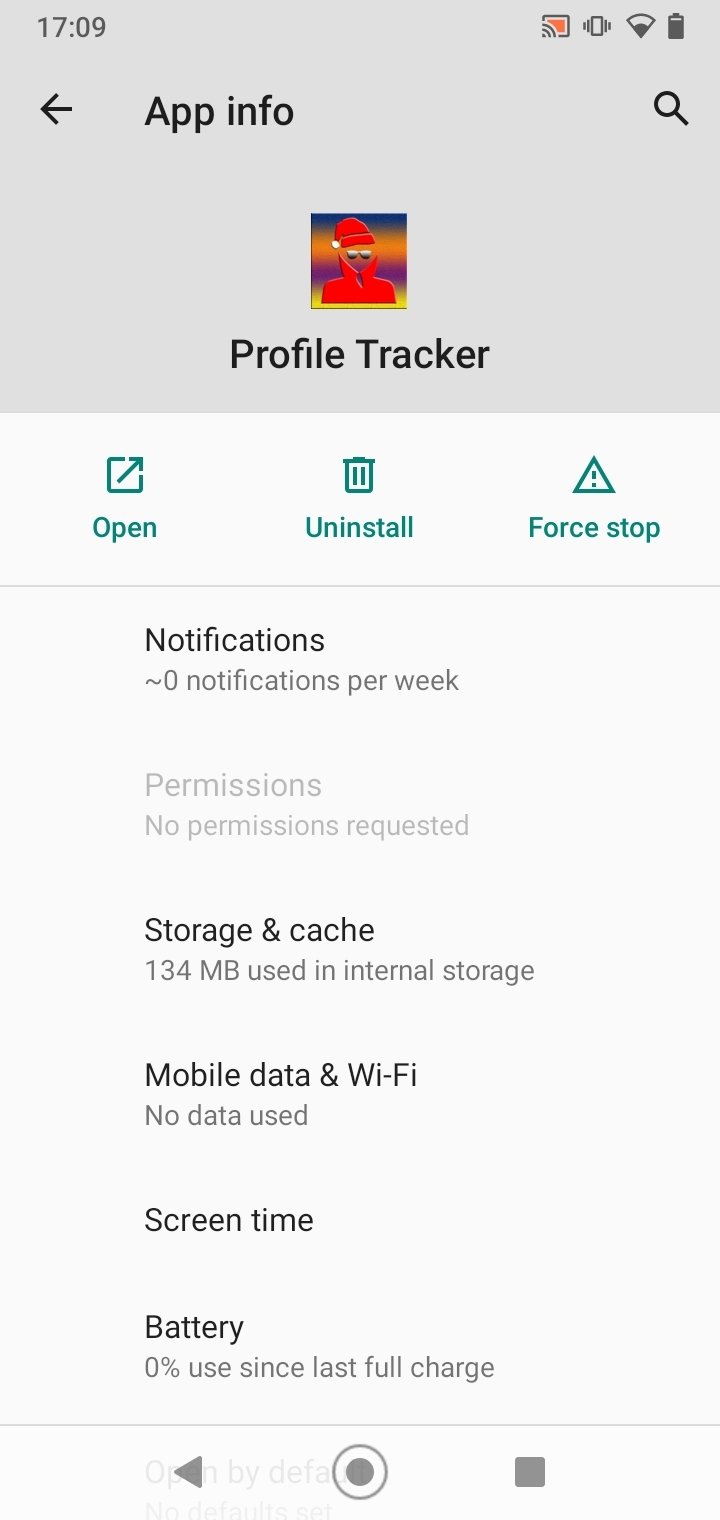This screenshot has height=1520, width=720.
Task: Tap the system home button
Action: pyautogui.click(x=359, y=1471)
